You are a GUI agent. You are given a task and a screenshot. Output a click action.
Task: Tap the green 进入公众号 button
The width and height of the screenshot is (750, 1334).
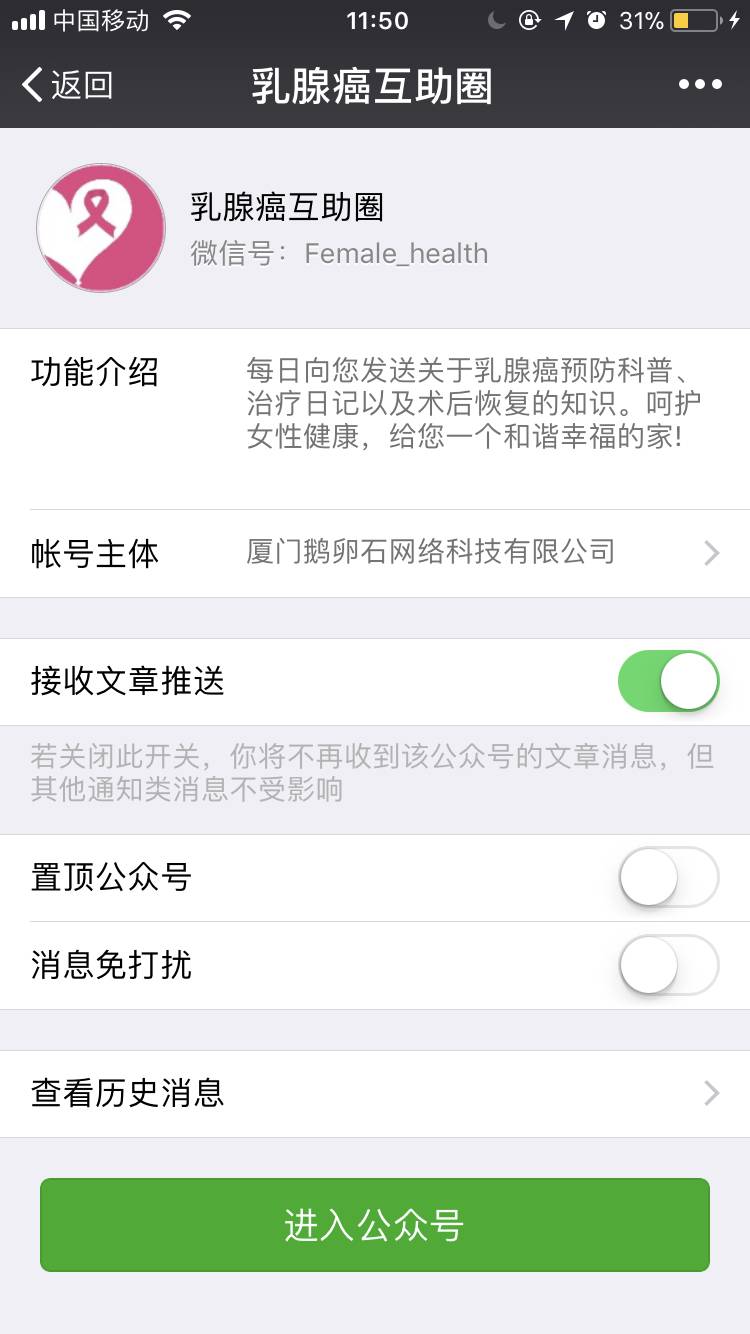(375, 1225)
